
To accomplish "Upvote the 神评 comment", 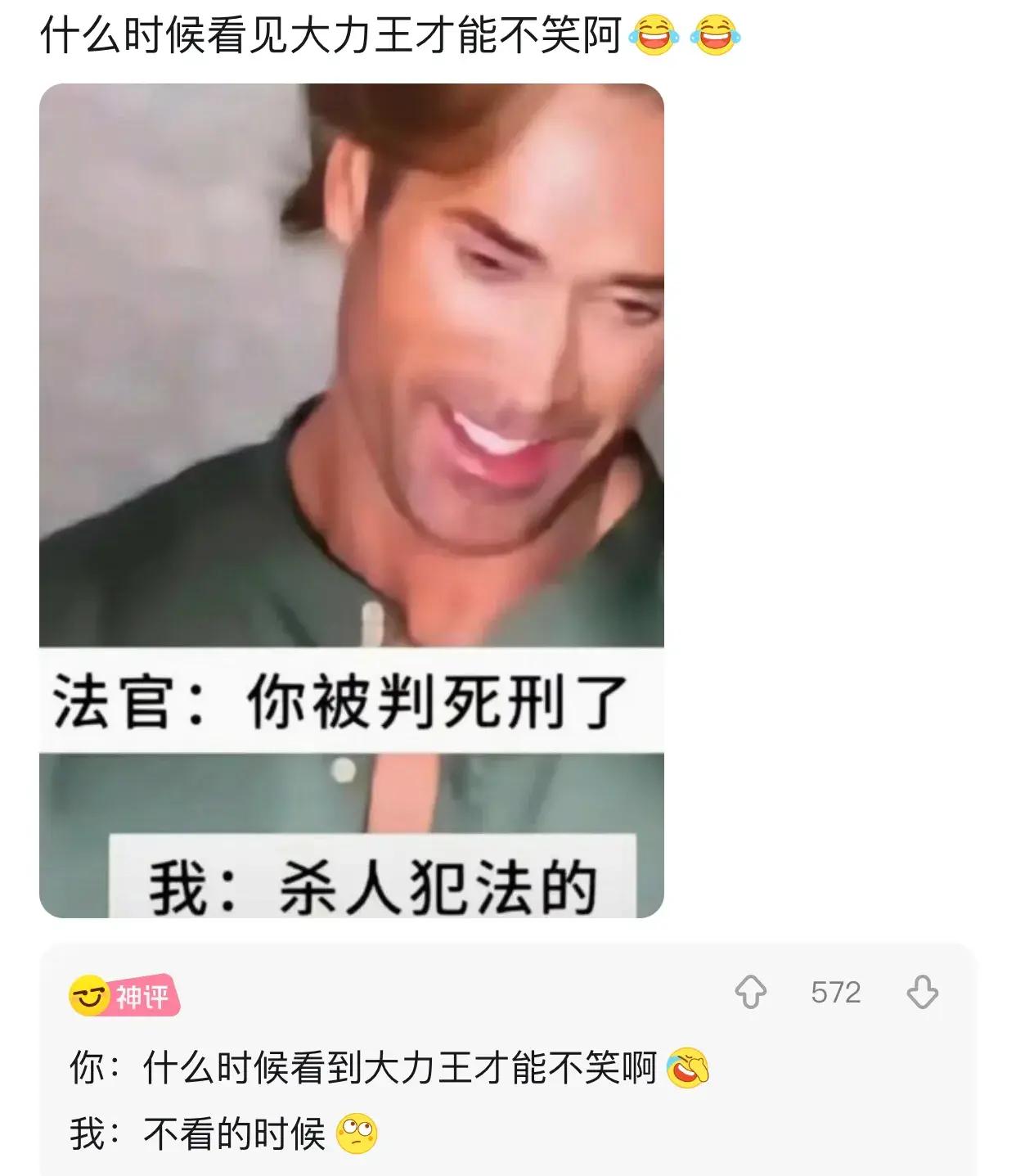I will [750, 992].
